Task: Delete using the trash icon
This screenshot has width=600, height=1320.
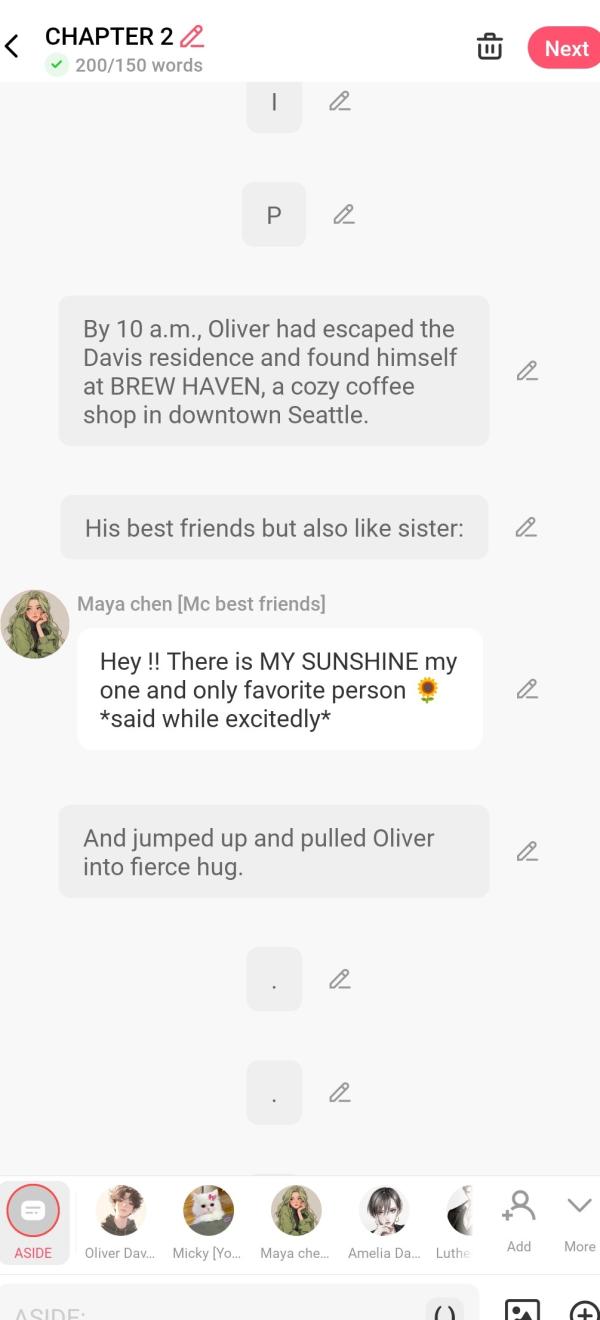Action: [489, 47]
